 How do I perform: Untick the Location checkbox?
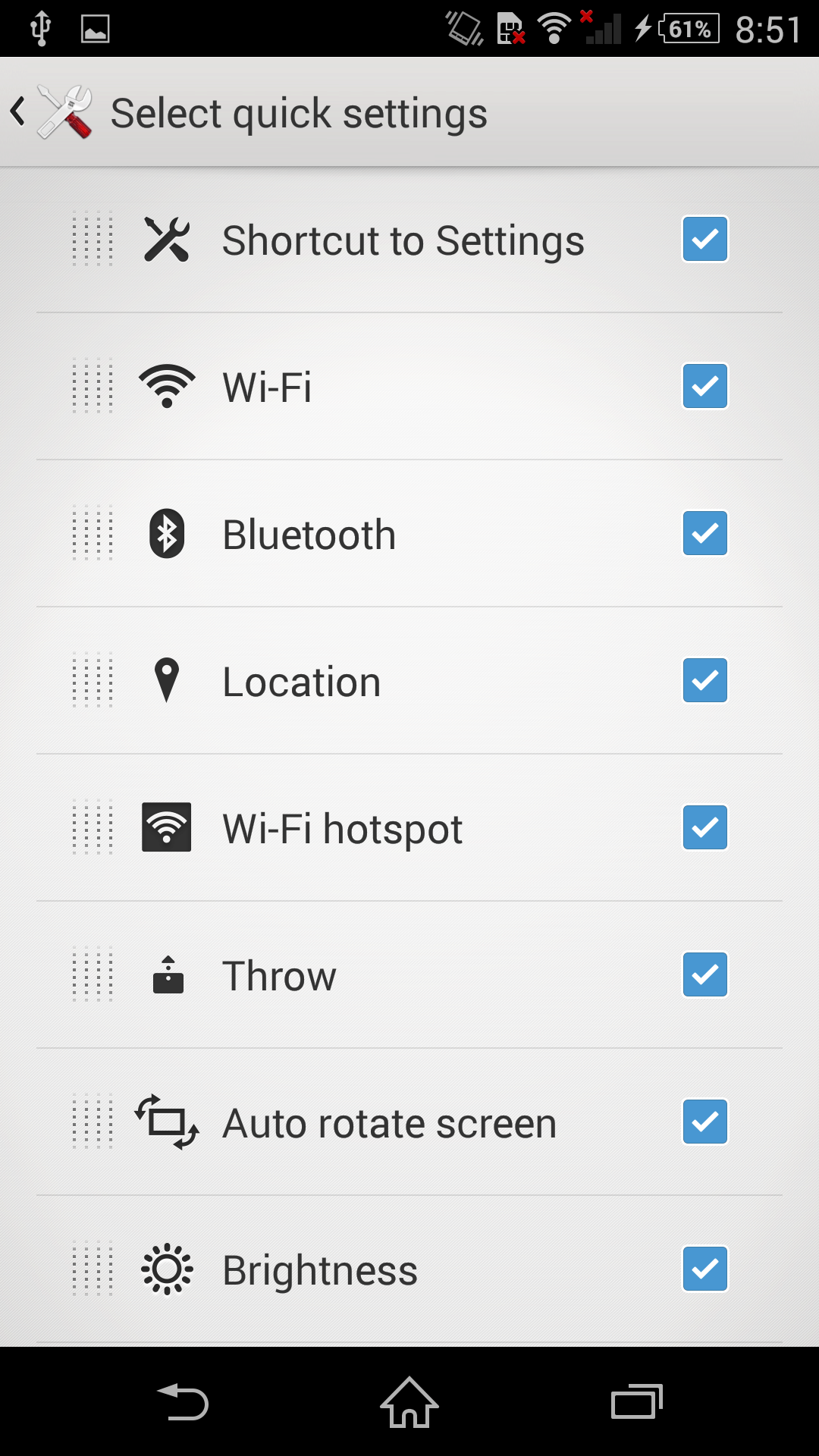click(705, 680)
